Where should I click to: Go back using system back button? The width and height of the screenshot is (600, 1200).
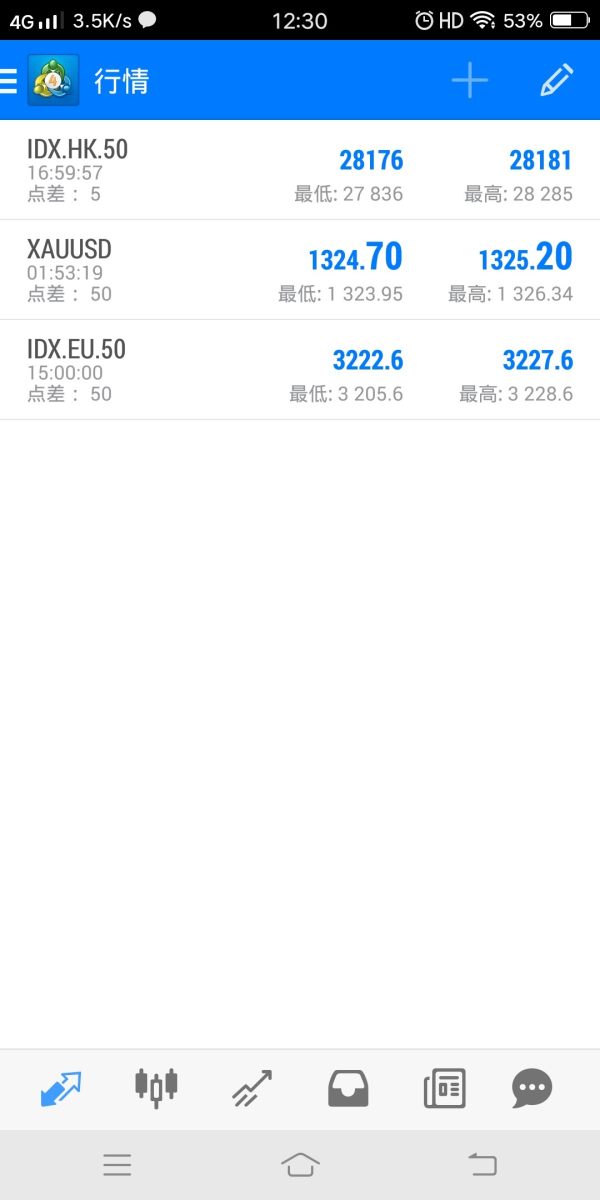[482, 1164]
